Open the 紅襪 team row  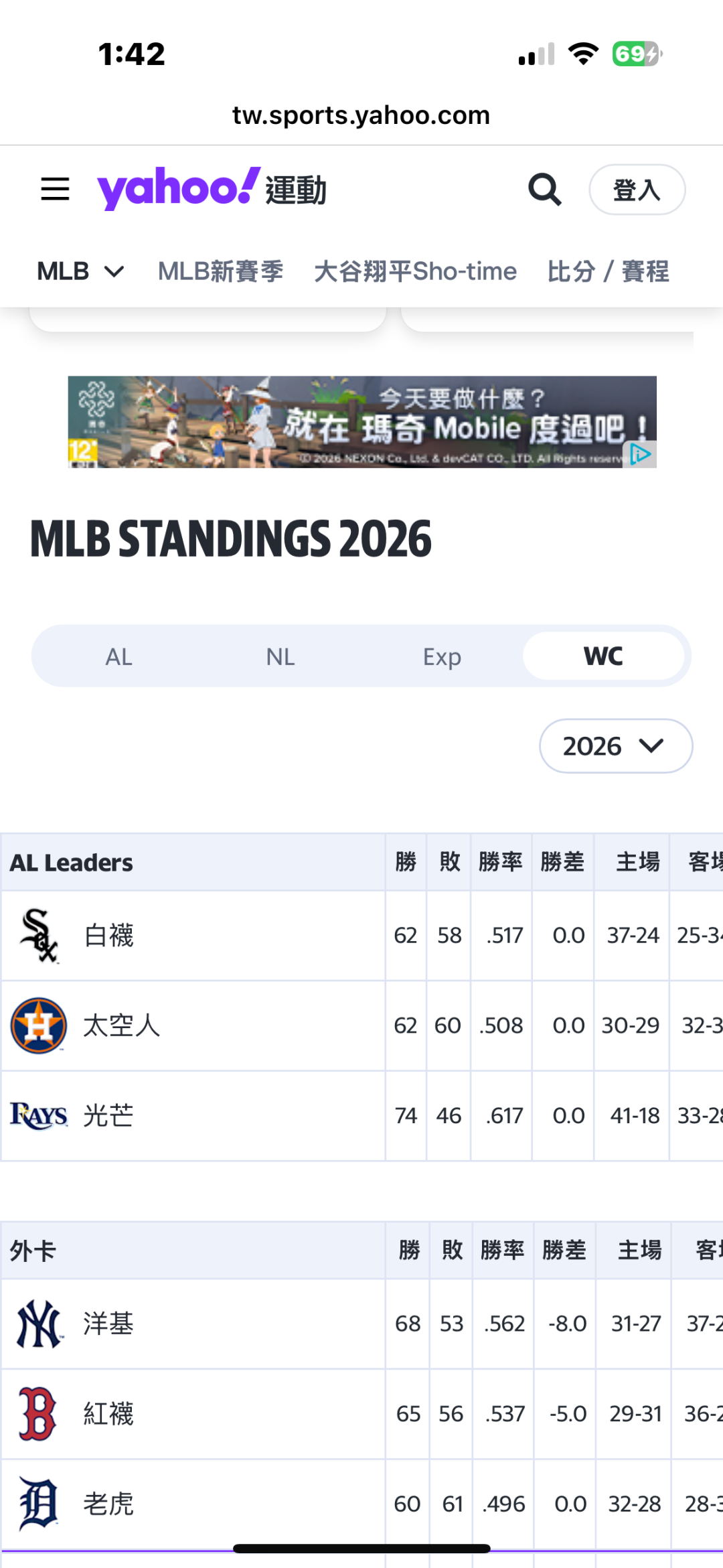(x=361, y=1414)
